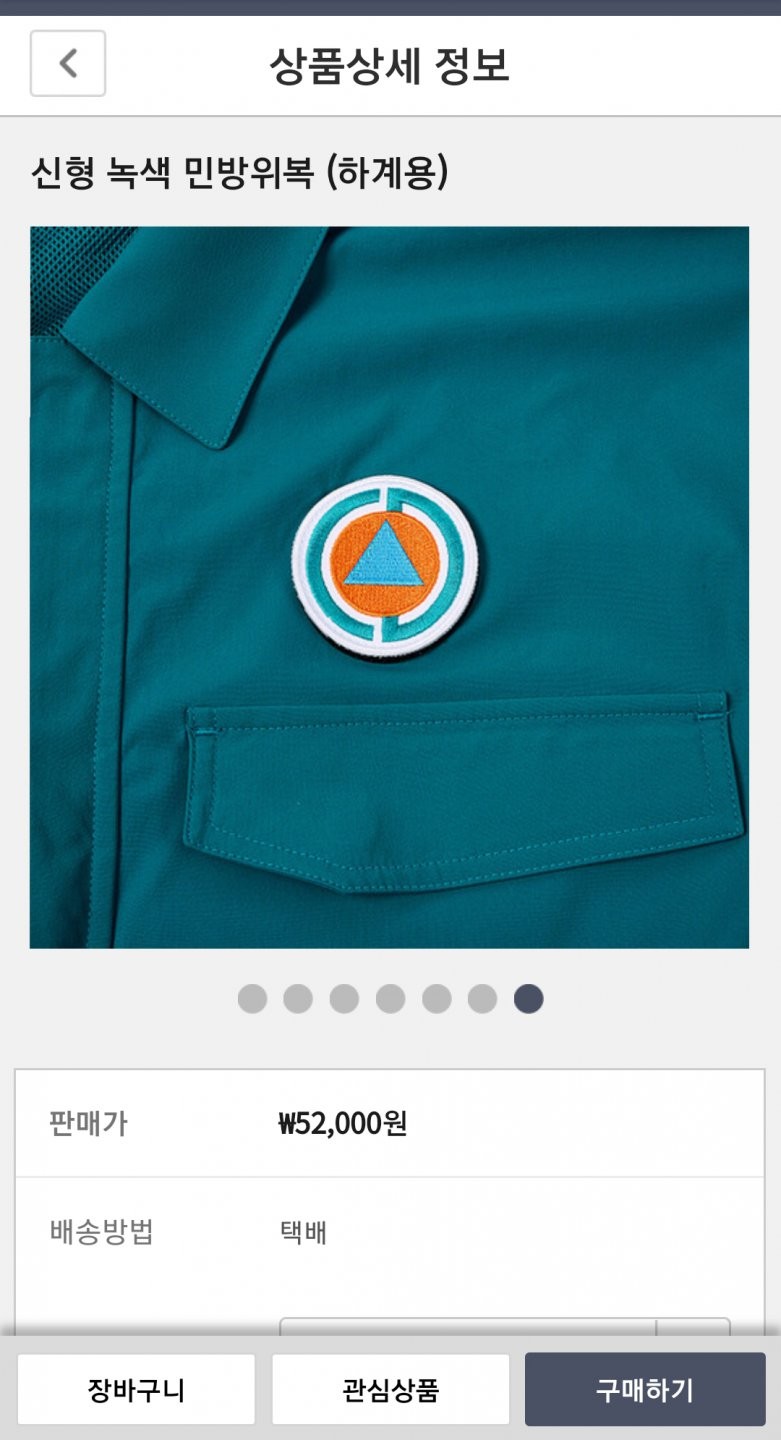The height and width of the screenshot is (1440, 781).
Task: Add the item to 장바구니
Action: [x=136, y=1390]
